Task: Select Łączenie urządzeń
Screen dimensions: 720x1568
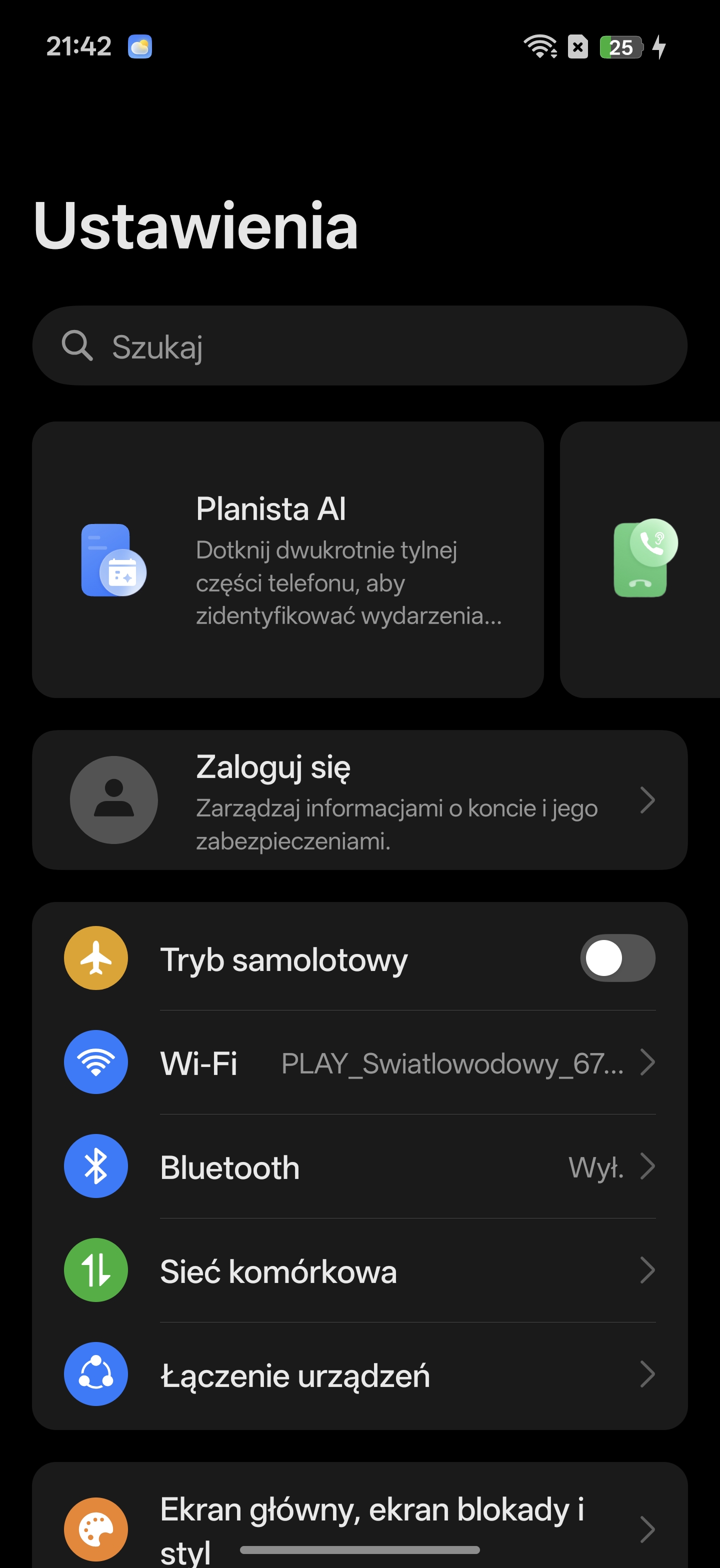Action: (x=359, y=1375)
